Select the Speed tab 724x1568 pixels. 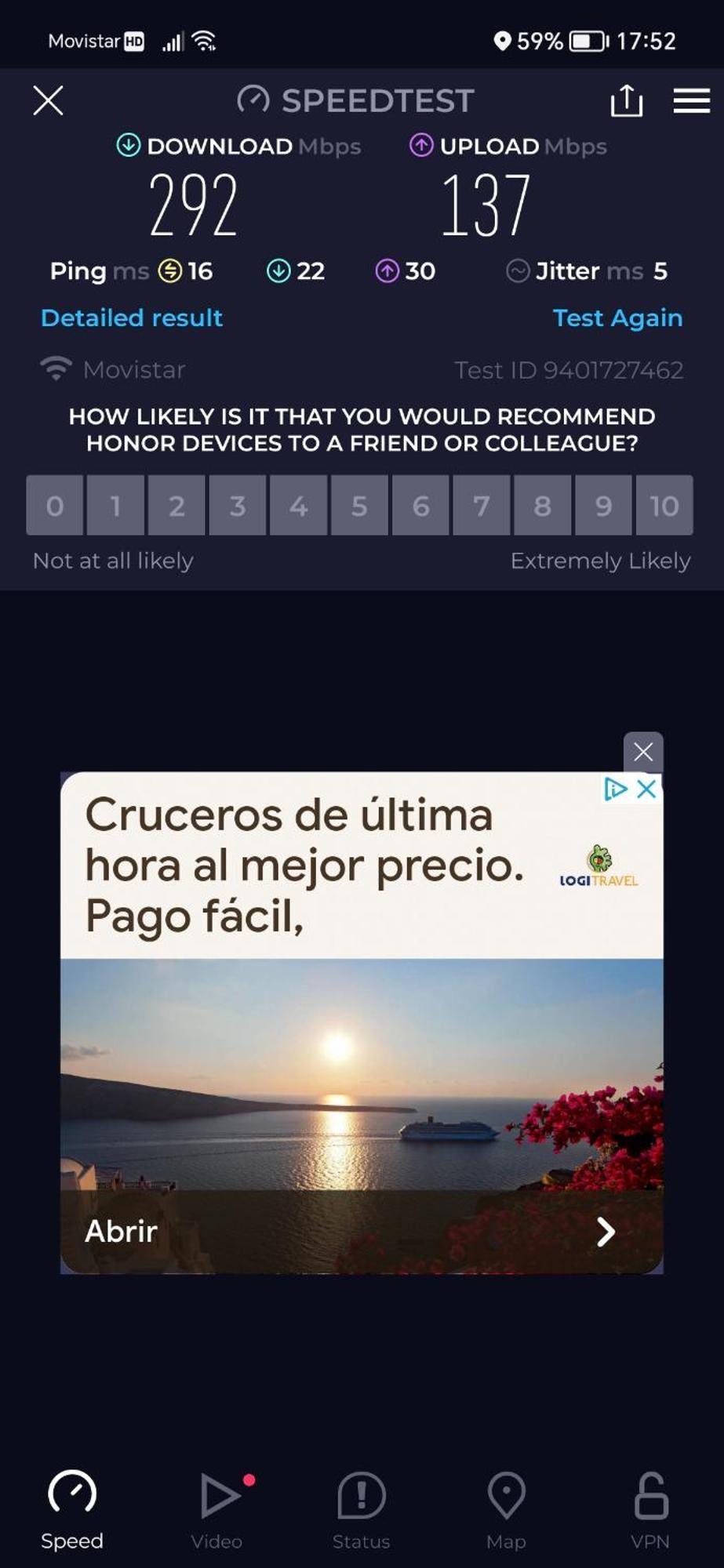[72, 1510]
